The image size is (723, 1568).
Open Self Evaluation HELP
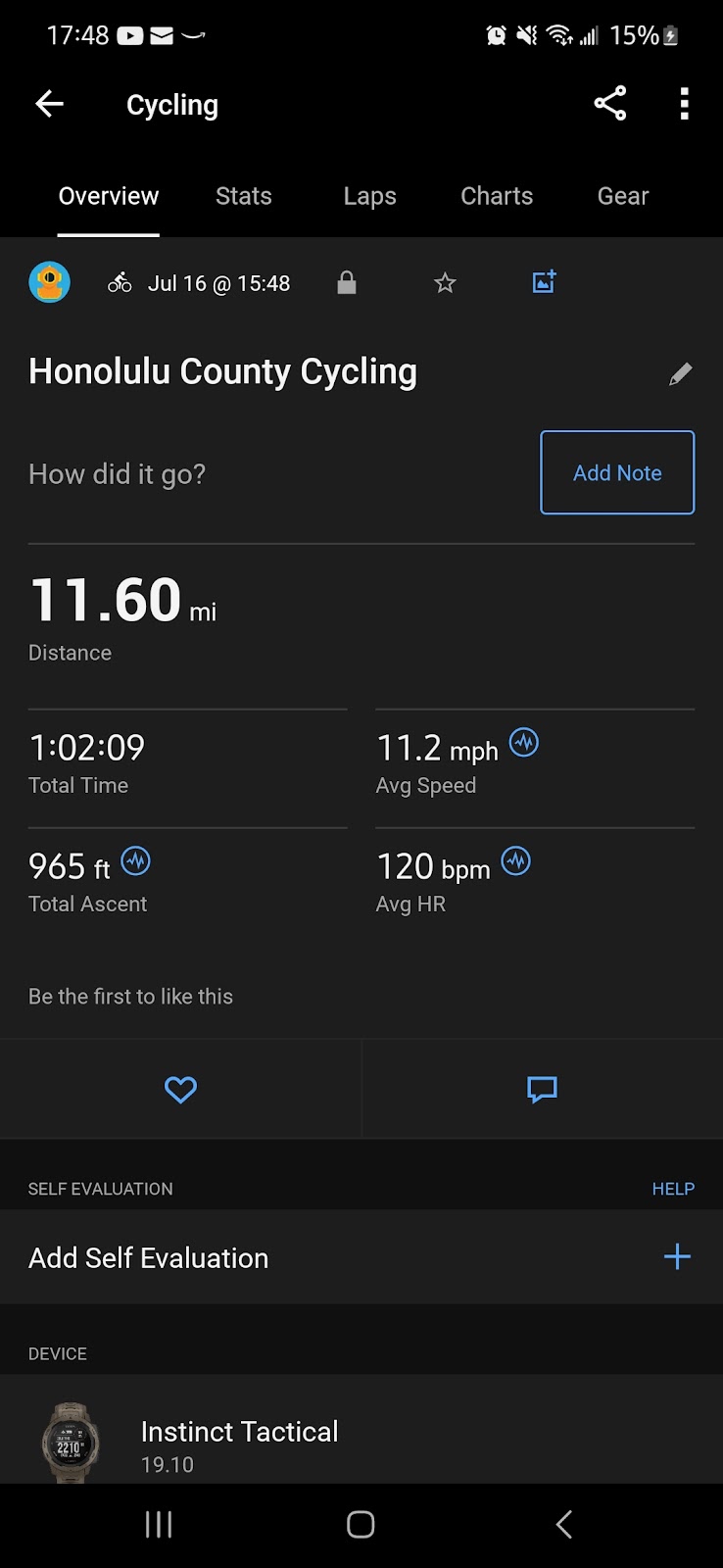673,1189
